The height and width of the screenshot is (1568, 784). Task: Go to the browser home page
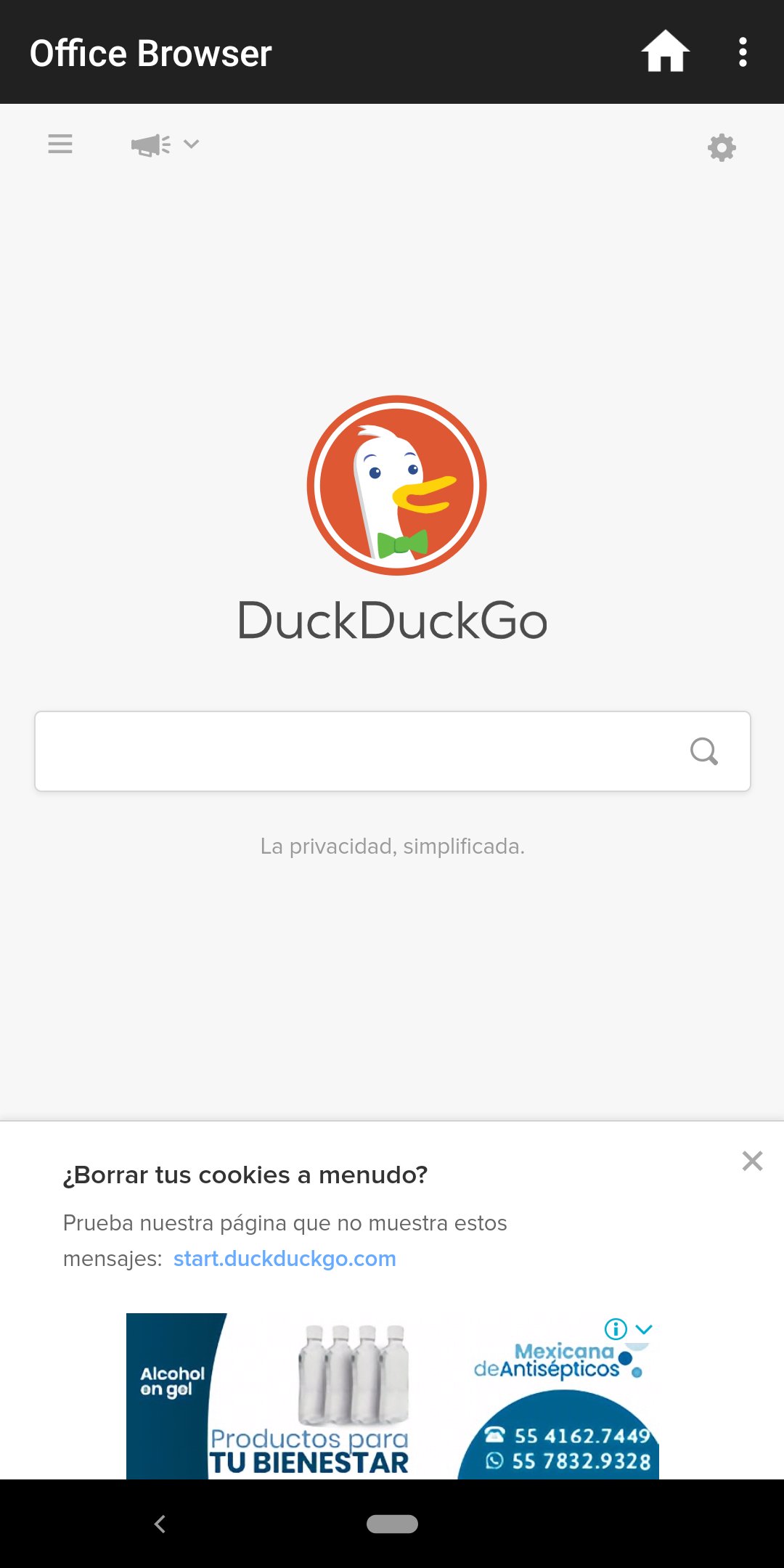point(665,52)
